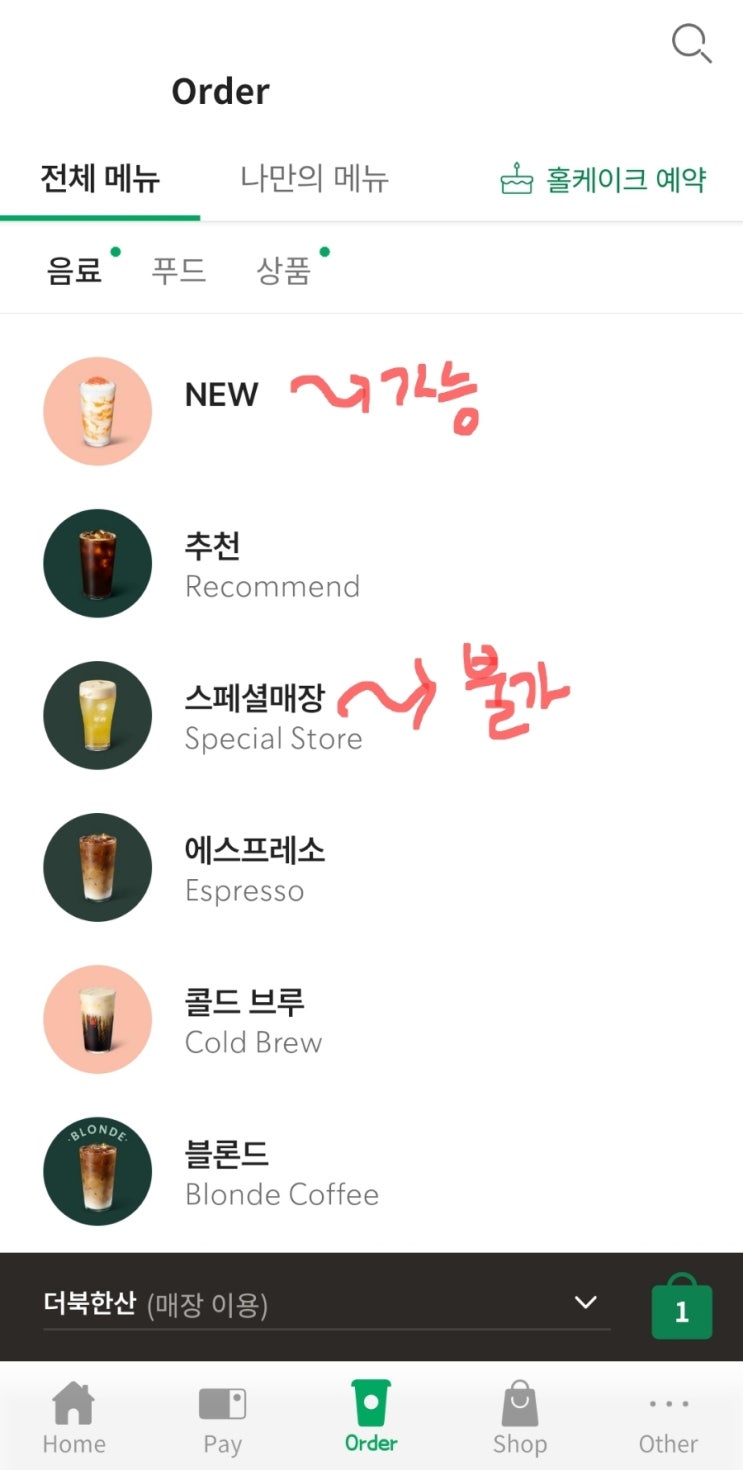Open the Shop tab
Viewport: 743px width, 1470px height.
520,1418
